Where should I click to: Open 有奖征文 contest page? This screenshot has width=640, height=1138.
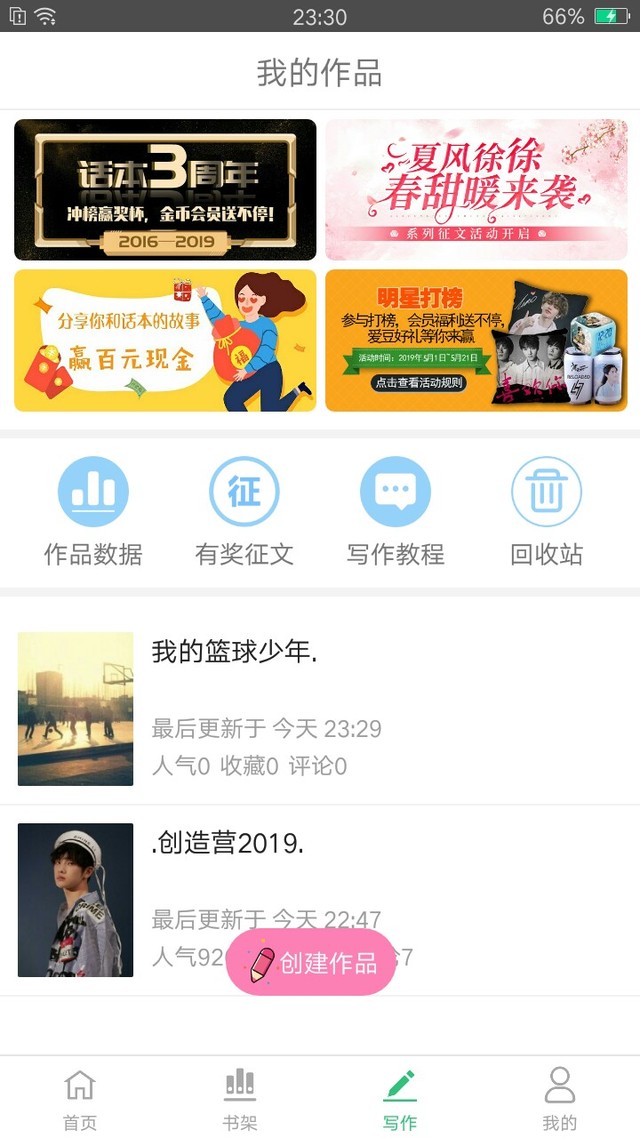[x=244, y=510]
